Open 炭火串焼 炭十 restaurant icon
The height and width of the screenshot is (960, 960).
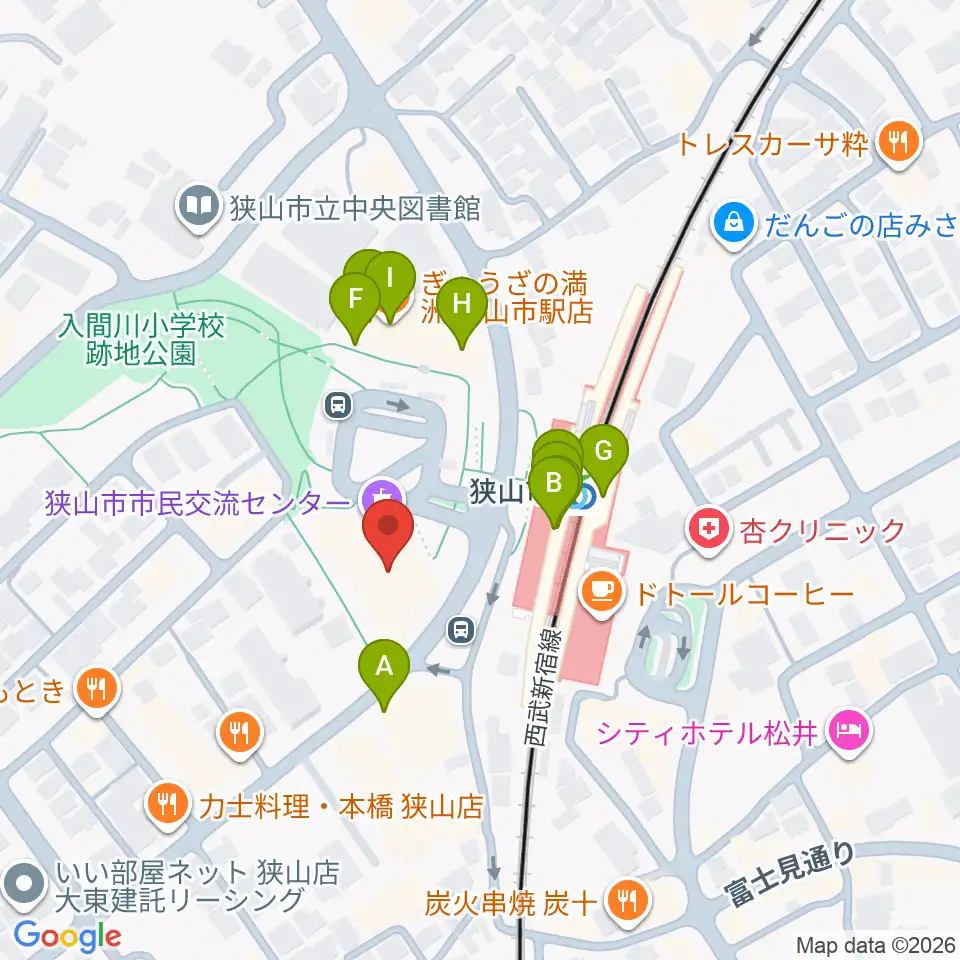pyautogui.click(x=627, y=902)
